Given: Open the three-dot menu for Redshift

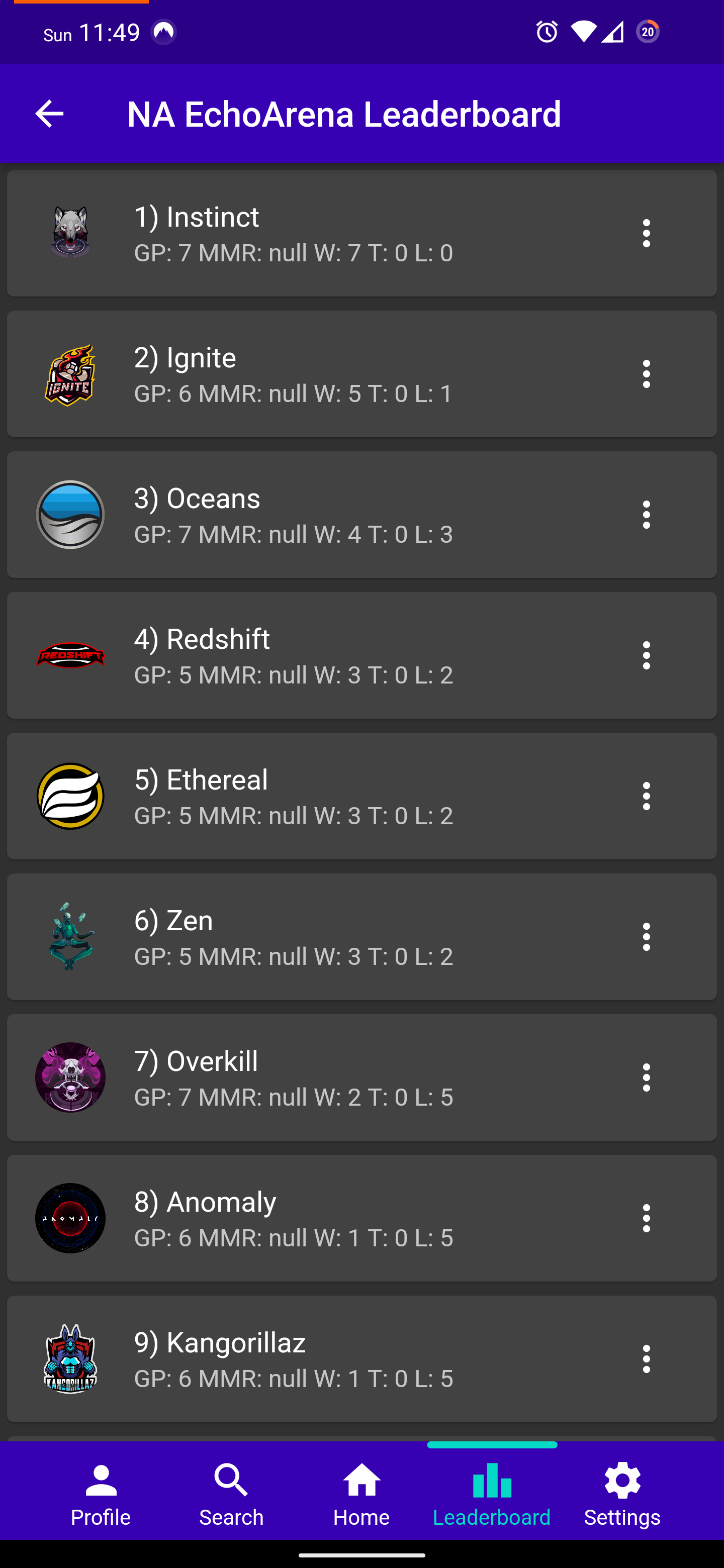Looking at the screenshot, I should [x=646, y=655].
